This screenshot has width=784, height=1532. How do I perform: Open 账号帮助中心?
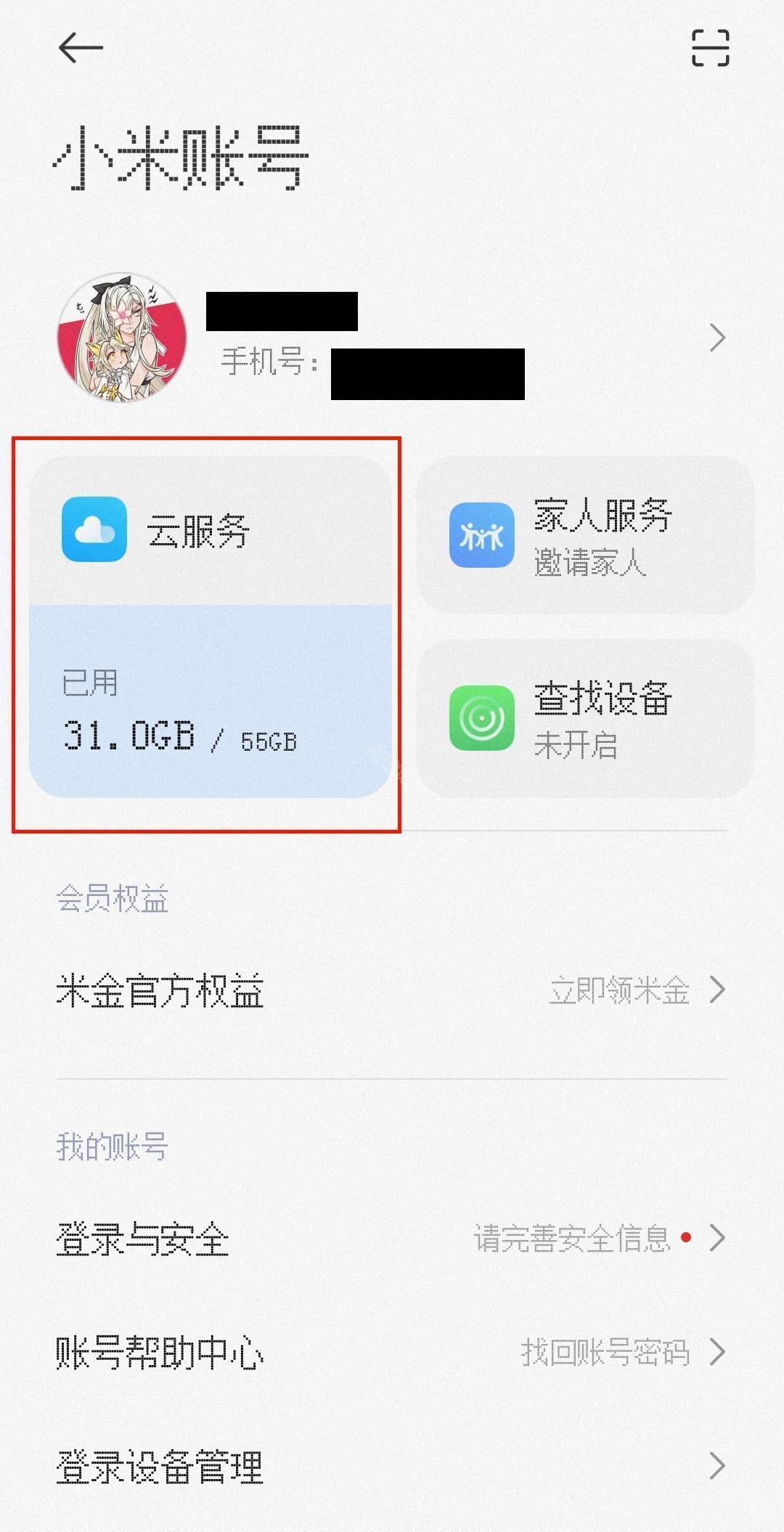click(392, 1352)
